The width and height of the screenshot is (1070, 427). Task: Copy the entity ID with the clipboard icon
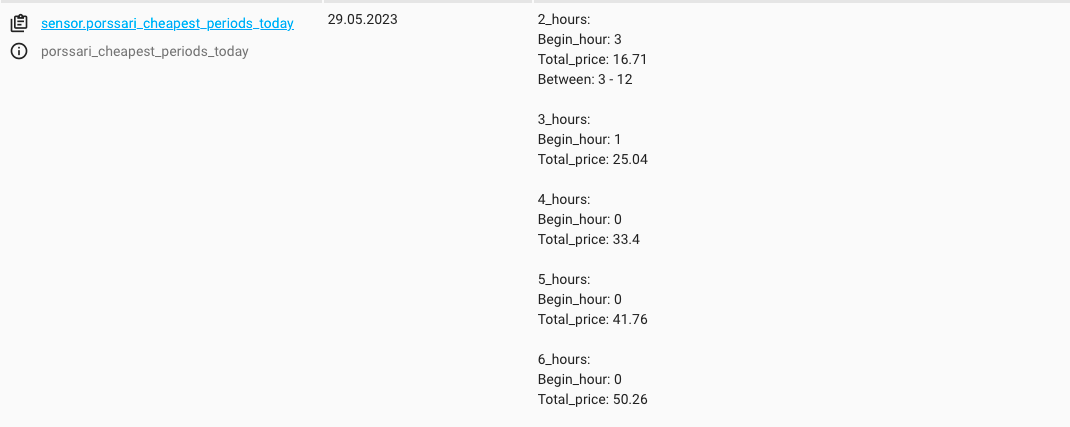click(18, 23)
